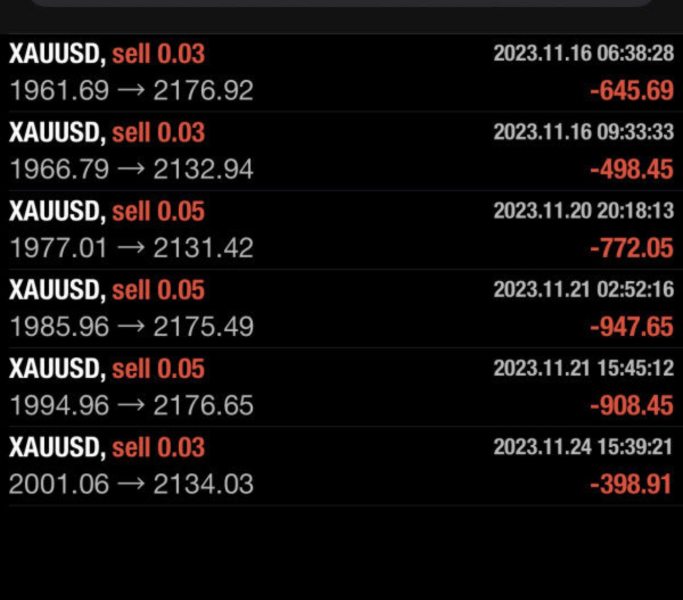Open the 2023.11.24 XAUUSD sell 0.03 trade
683x600 pixels.
tap(342, 466)
